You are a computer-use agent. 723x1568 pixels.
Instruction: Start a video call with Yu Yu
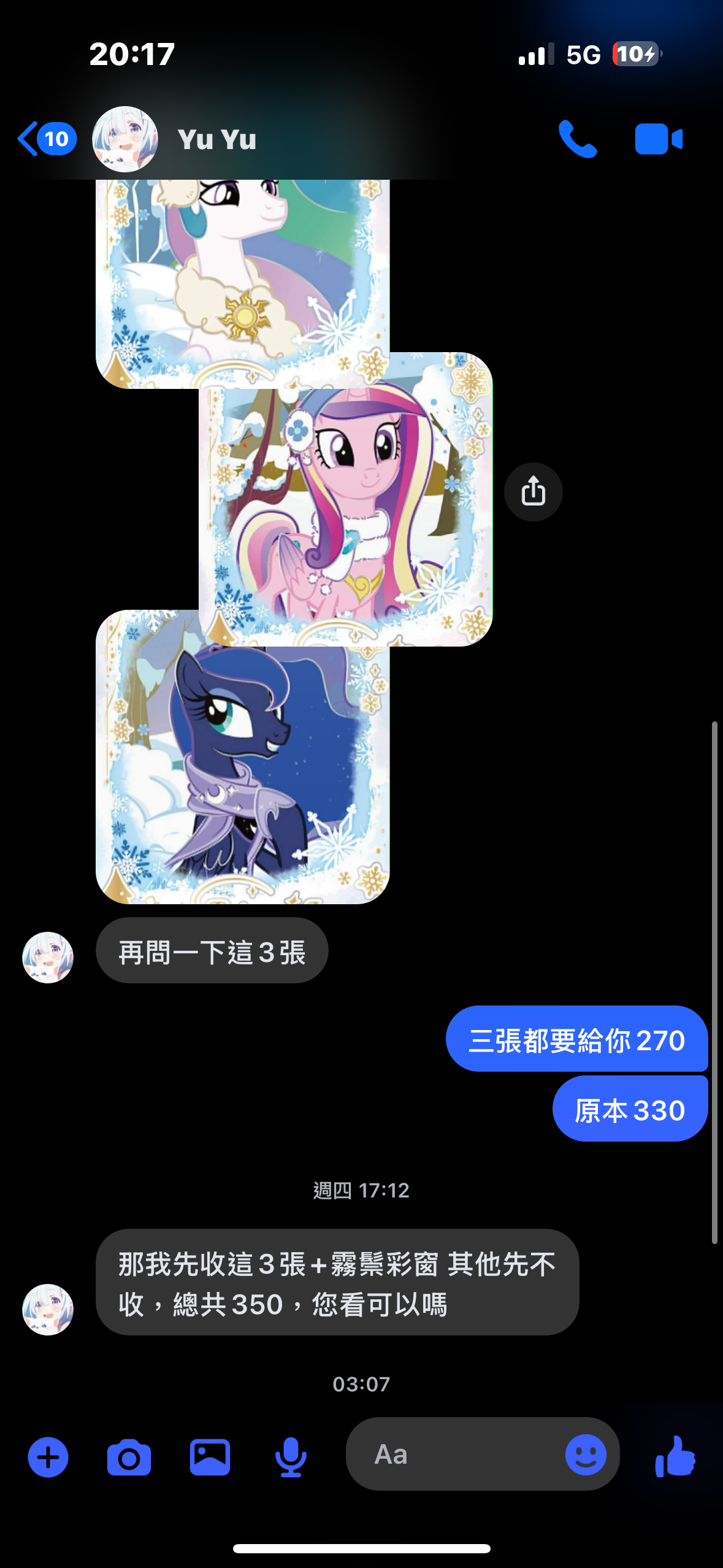(x=658, y=139)
